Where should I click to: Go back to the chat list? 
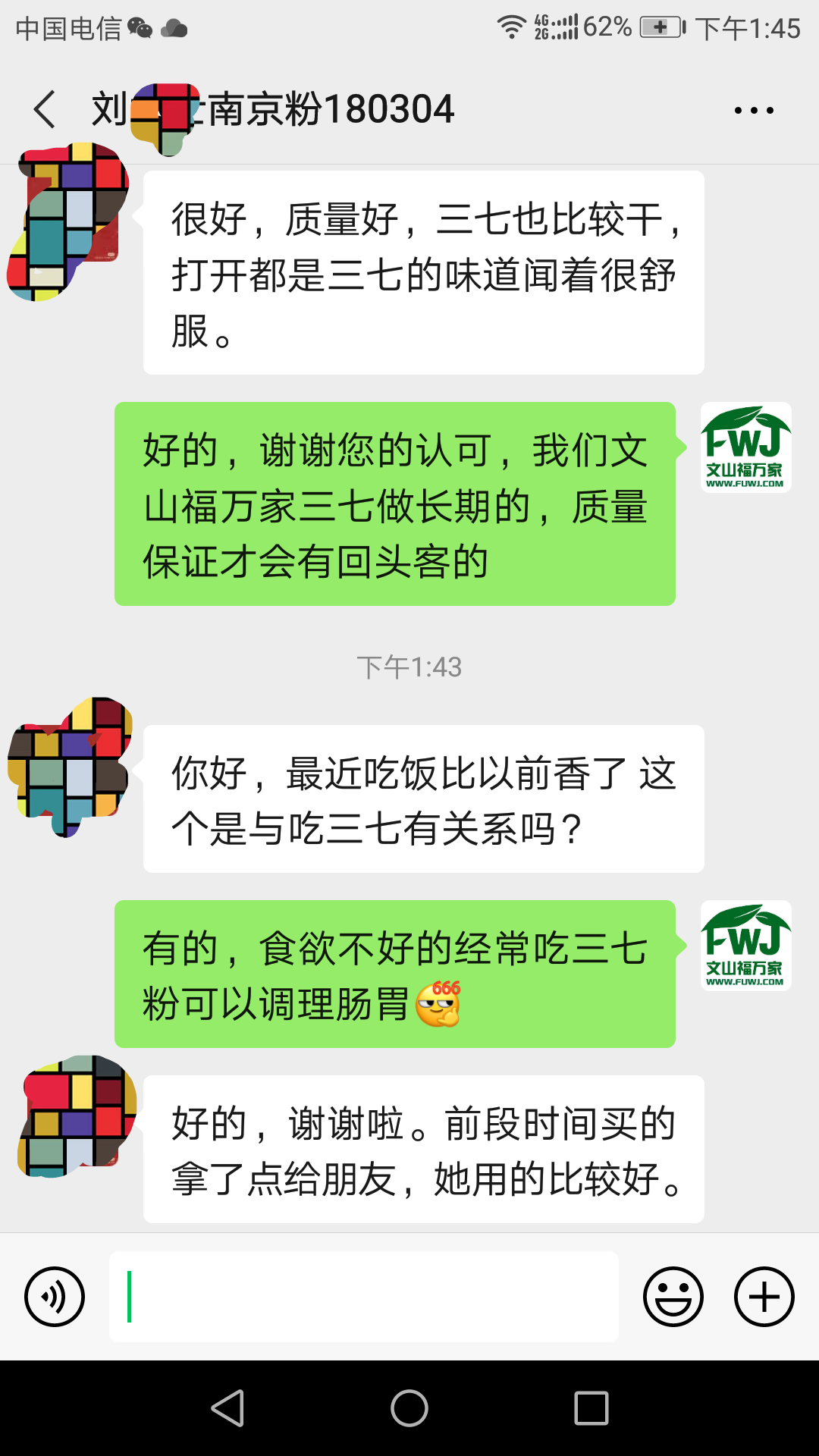click(x=45, y=110)
